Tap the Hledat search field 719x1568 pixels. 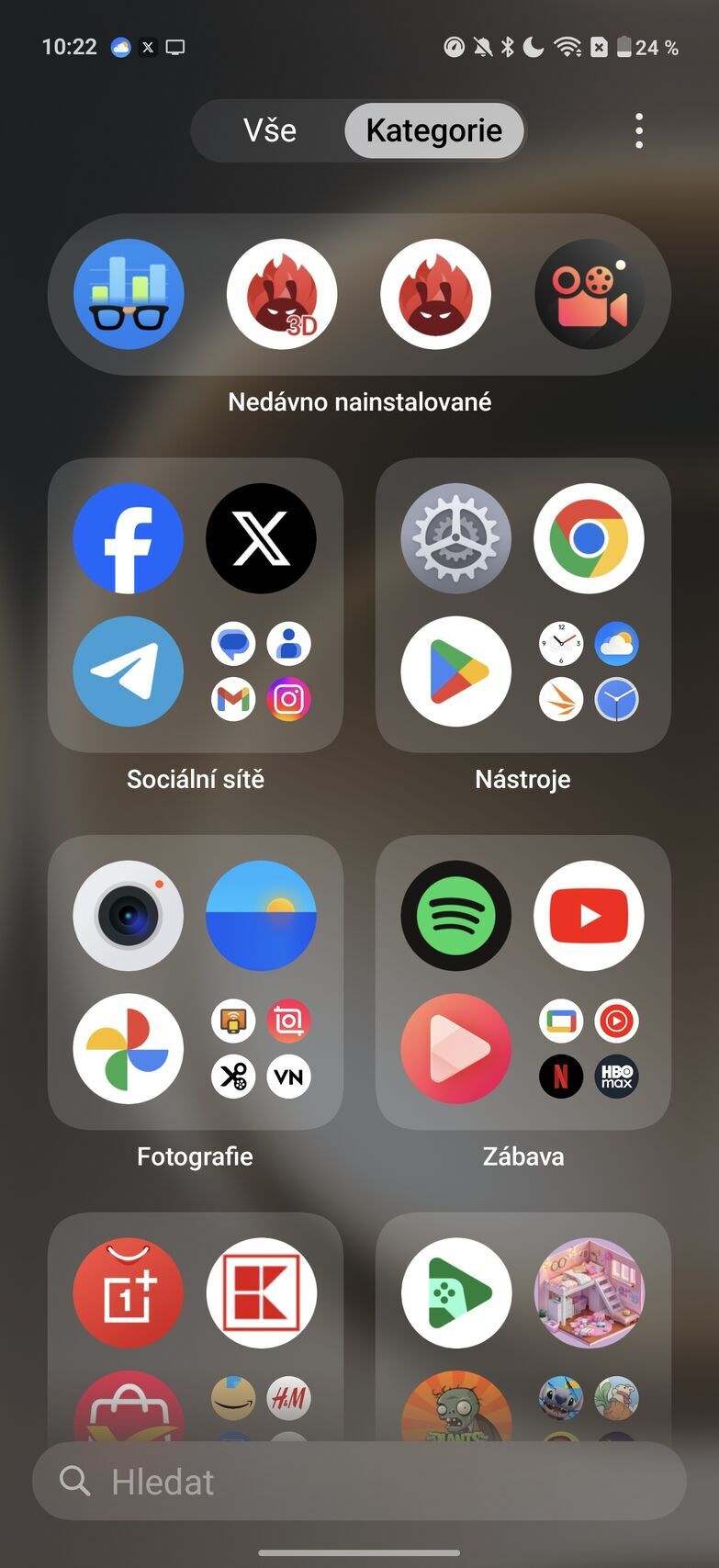(x=359, y=1481)
